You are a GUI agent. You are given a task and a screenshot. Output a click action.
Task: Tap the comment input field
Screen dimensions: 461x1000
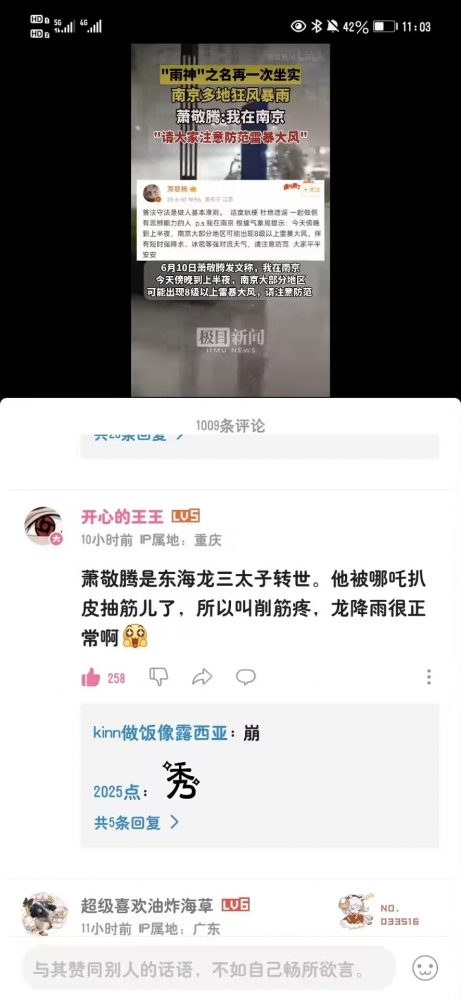(209, 970)
